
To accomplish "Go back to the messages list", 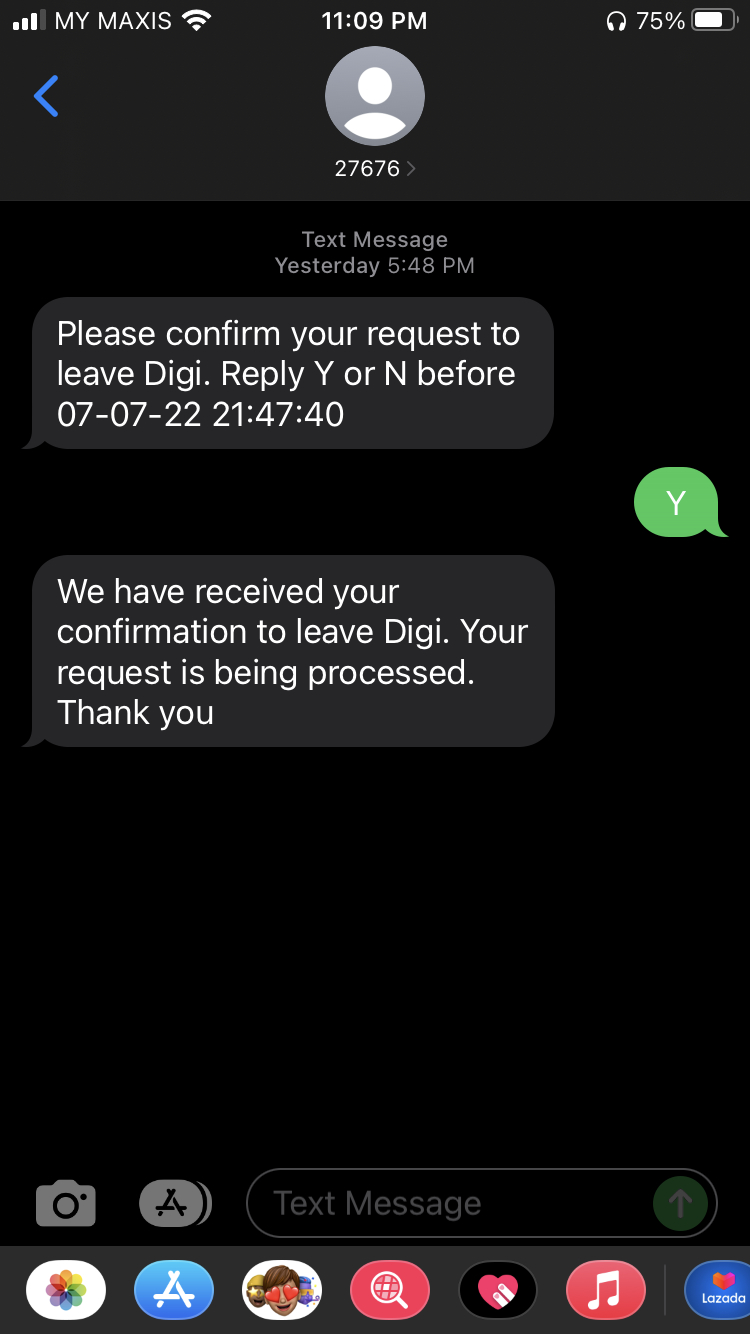I will 46,96.
